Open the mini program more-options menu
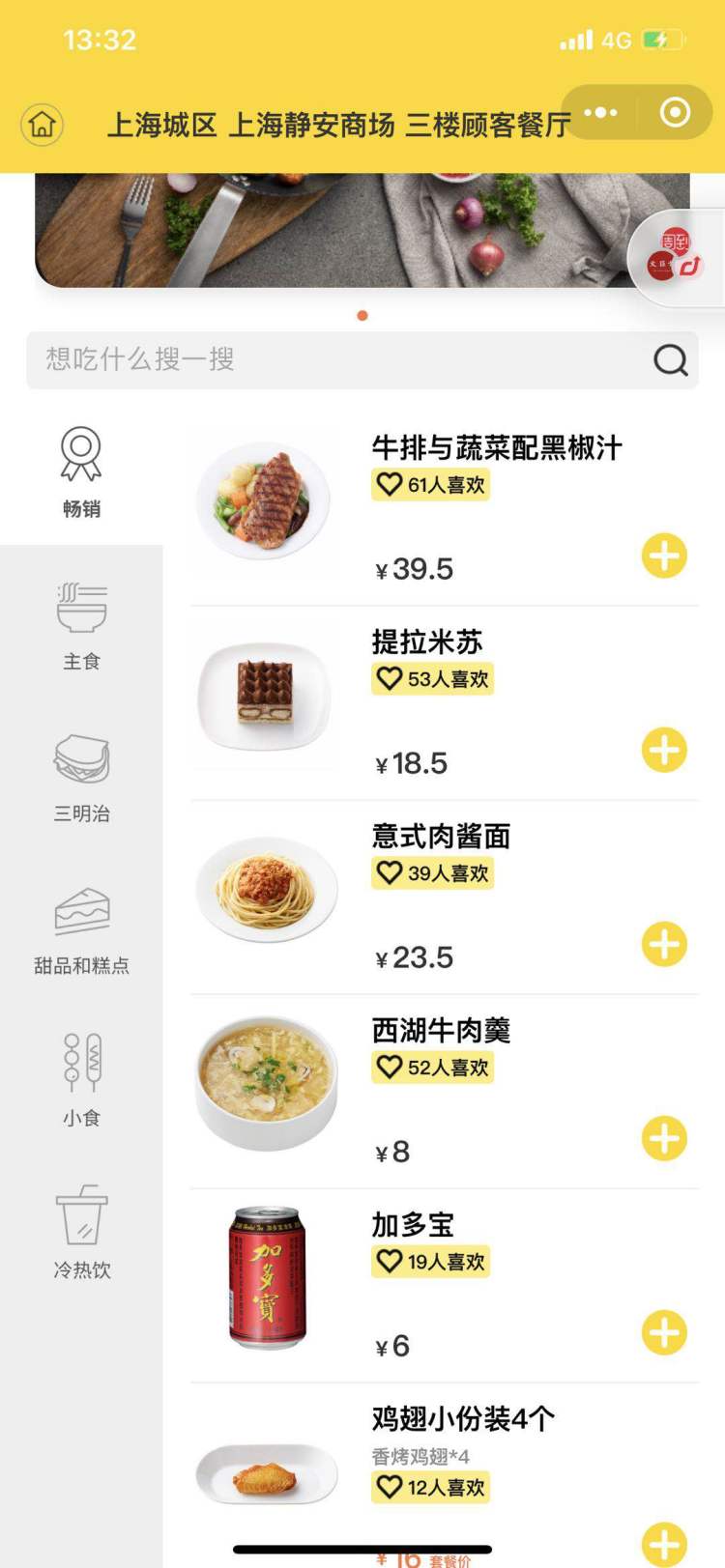 600,113
